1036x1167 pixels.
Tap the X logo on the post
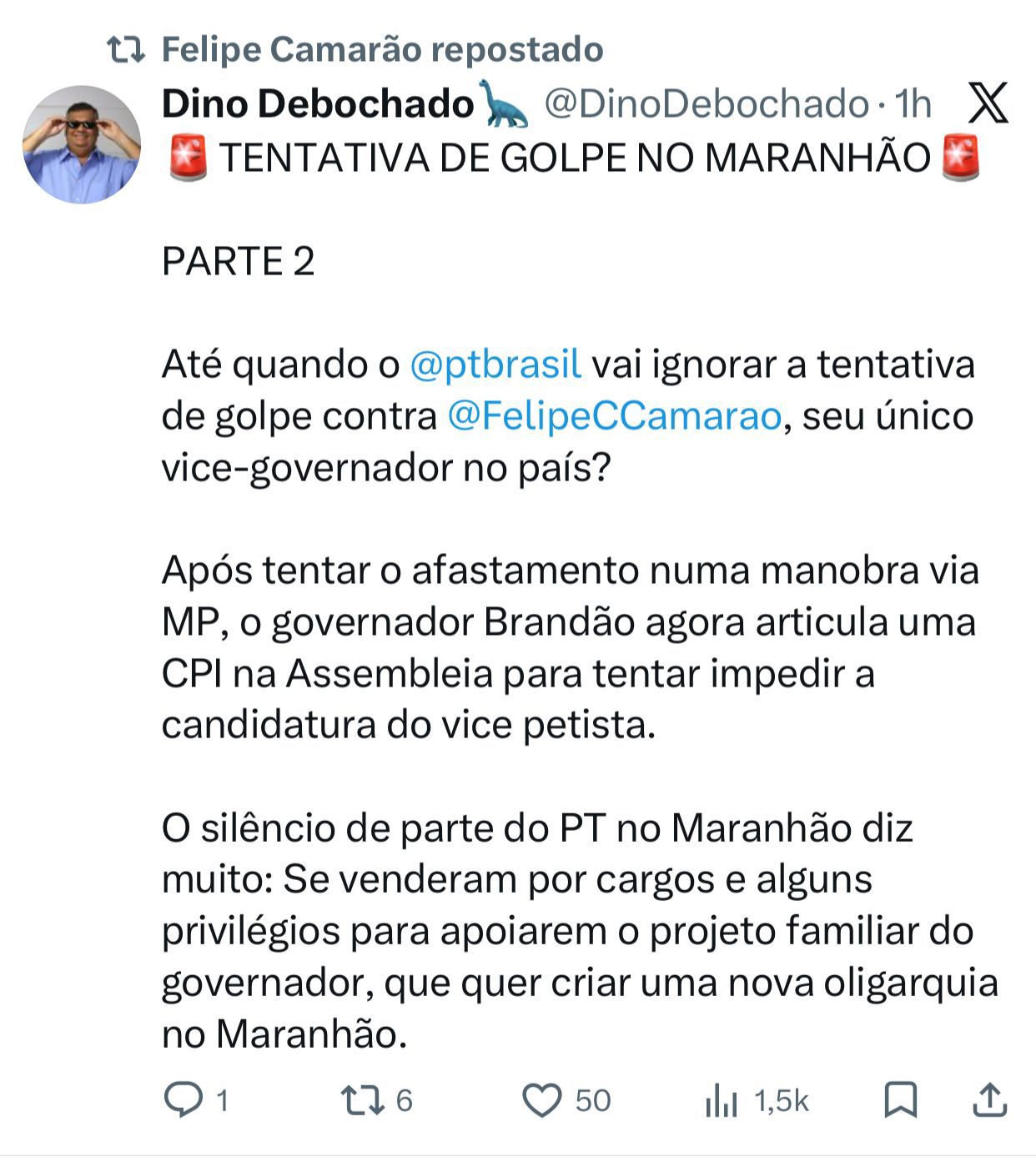(988, 103)
